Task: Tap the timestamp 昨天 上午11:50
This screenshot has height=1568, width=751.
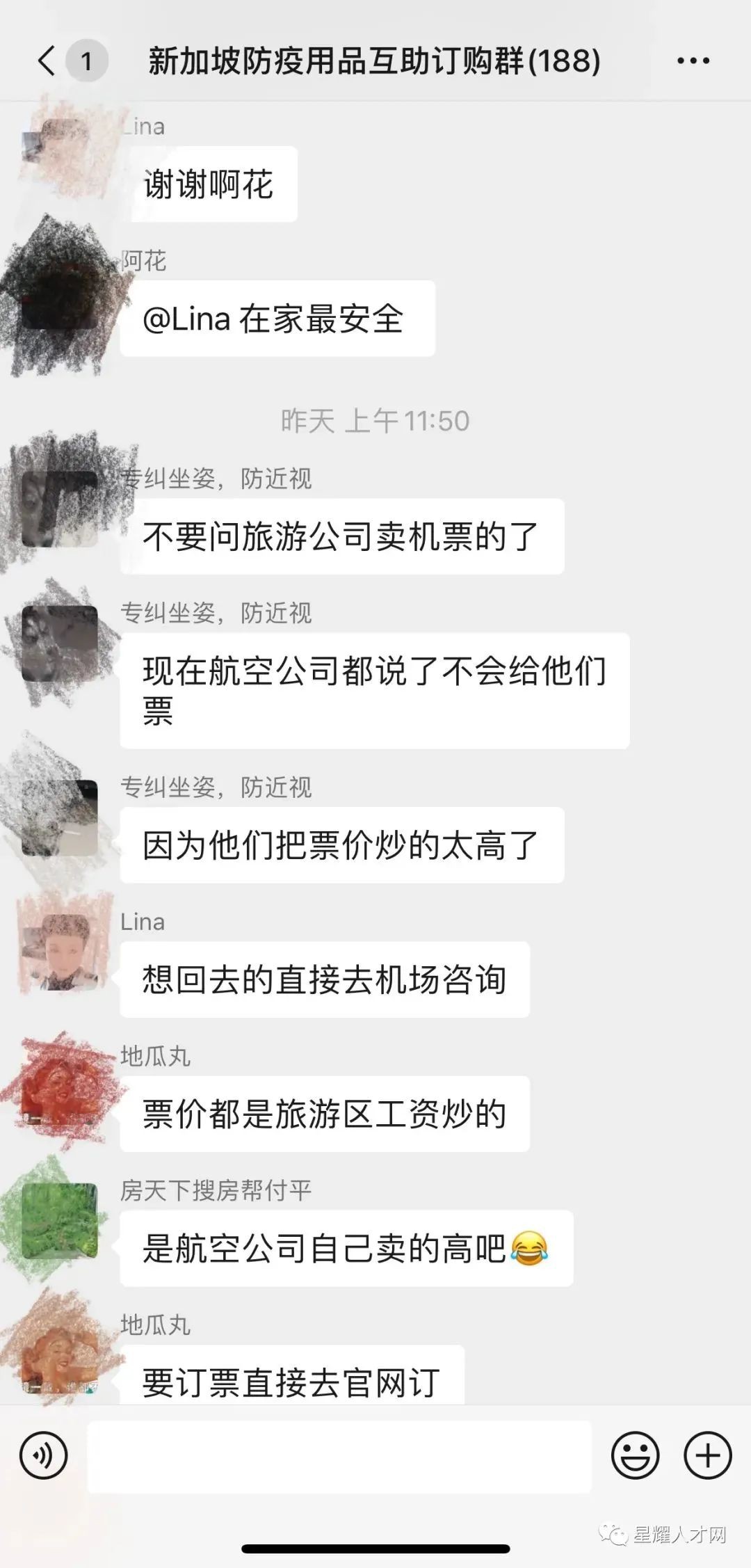Action: click(375, 421)
